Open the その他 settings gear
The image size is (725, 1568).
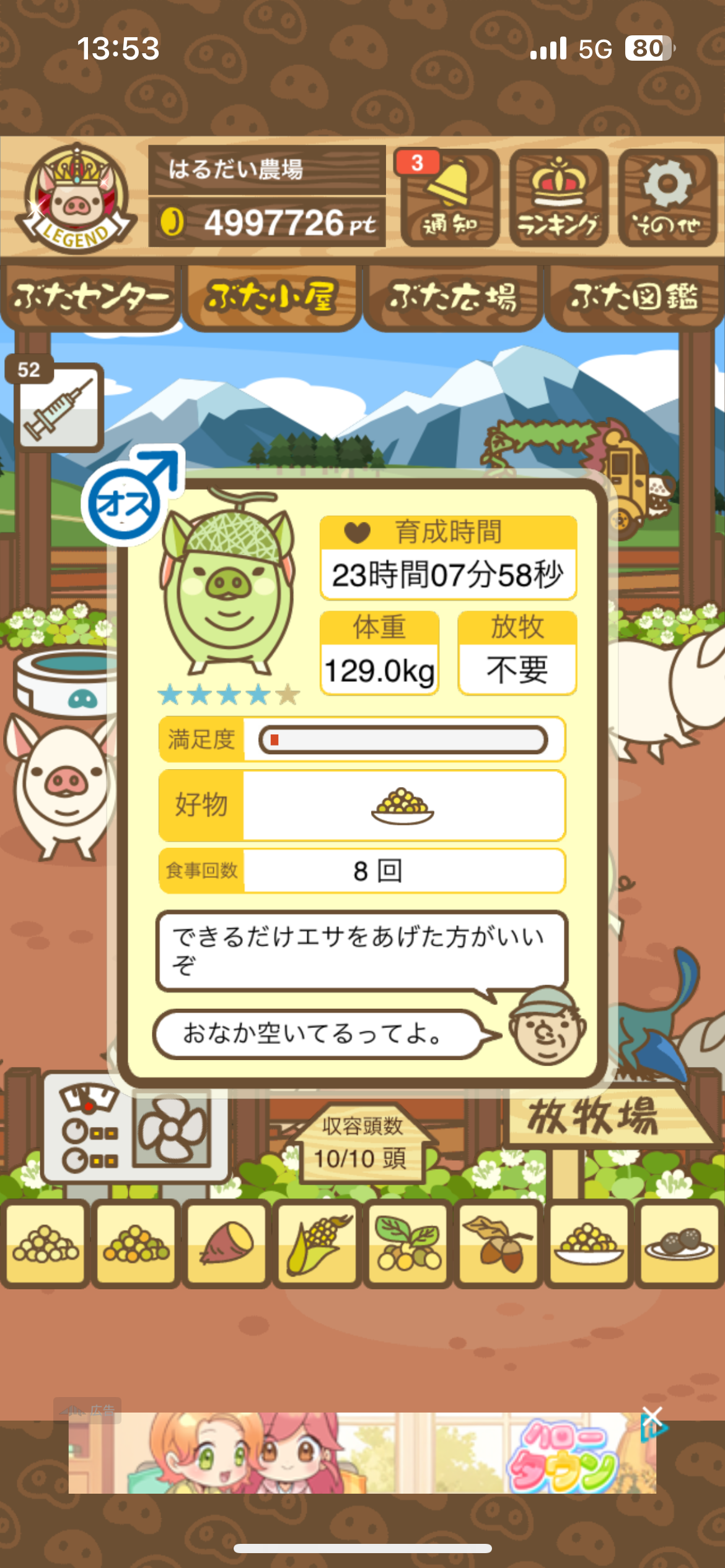coord(667,198)
